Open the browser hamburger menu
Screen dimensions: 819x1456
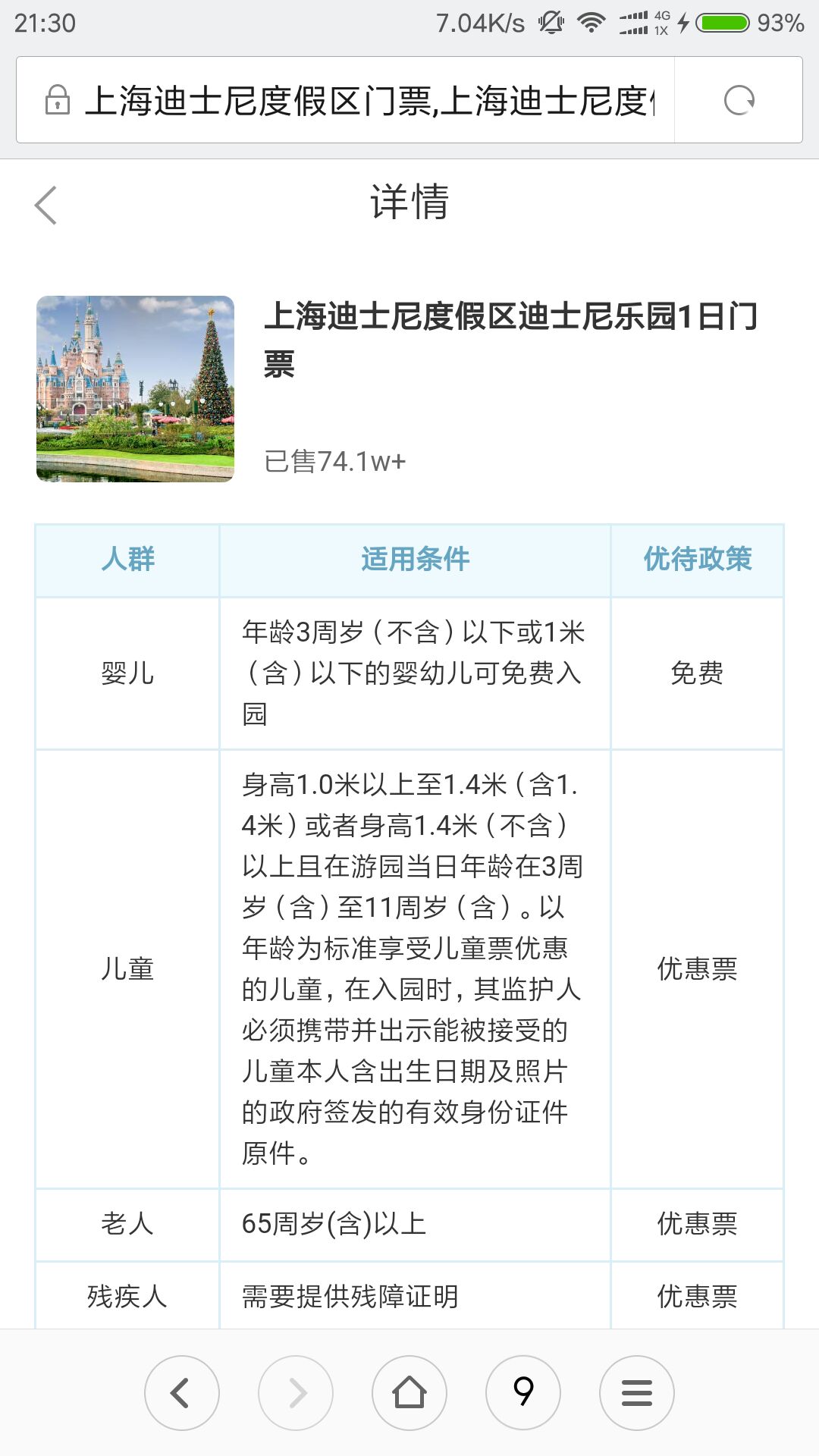click(x=637, y=1393)
